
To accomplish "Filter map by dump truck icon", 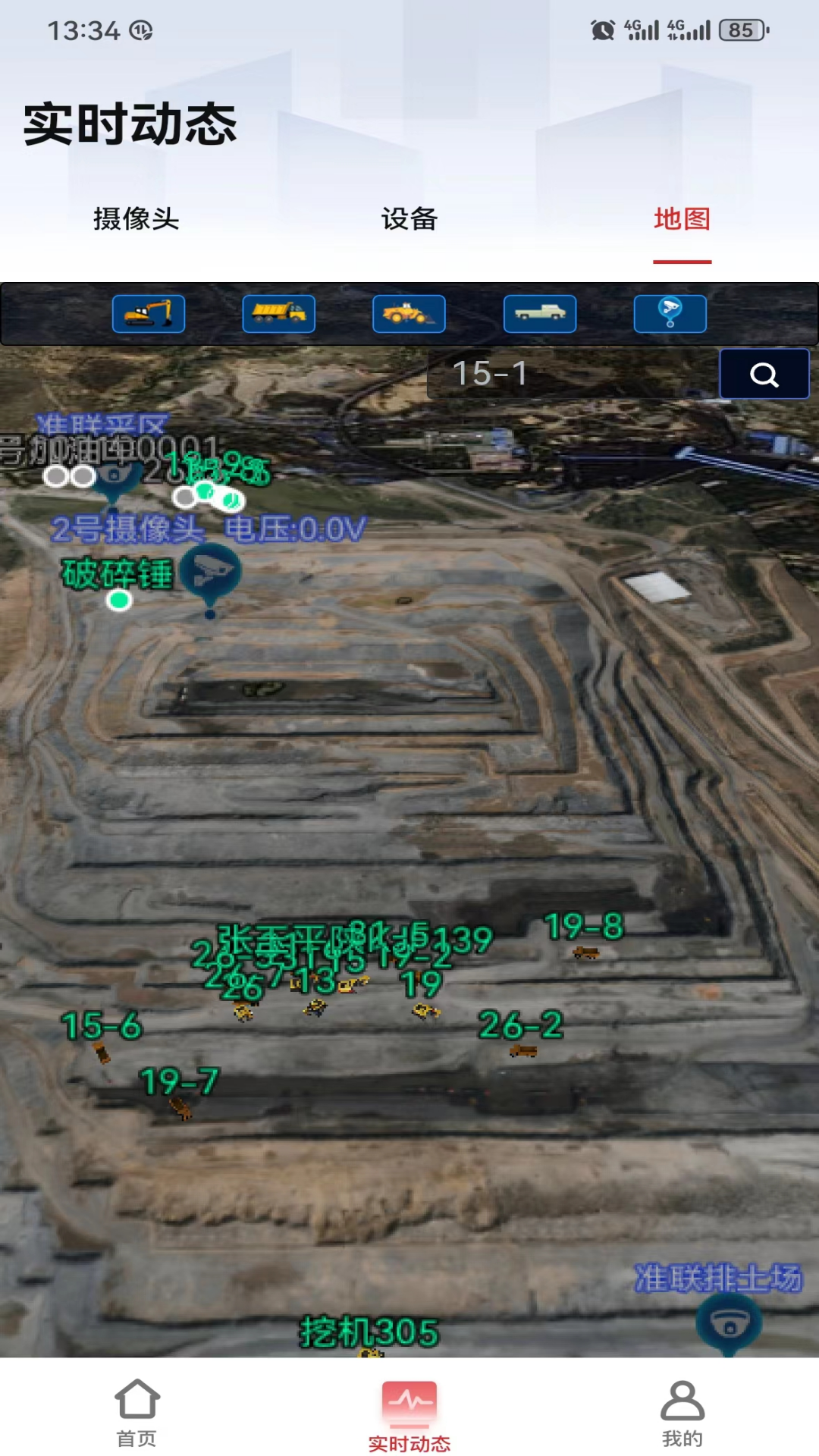I will pyautogui.click(x=279, y=314).
